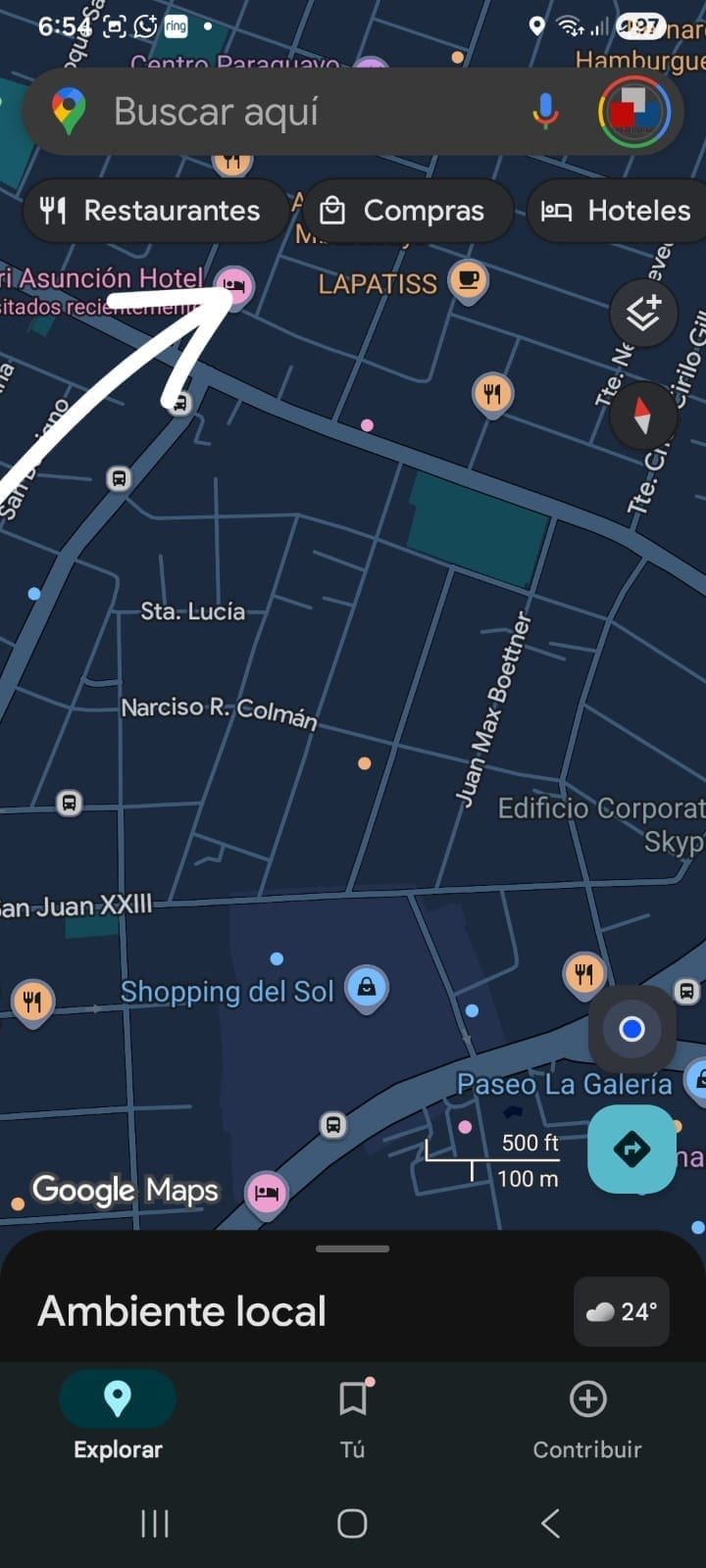Center map on my location

click(631, 1029)
